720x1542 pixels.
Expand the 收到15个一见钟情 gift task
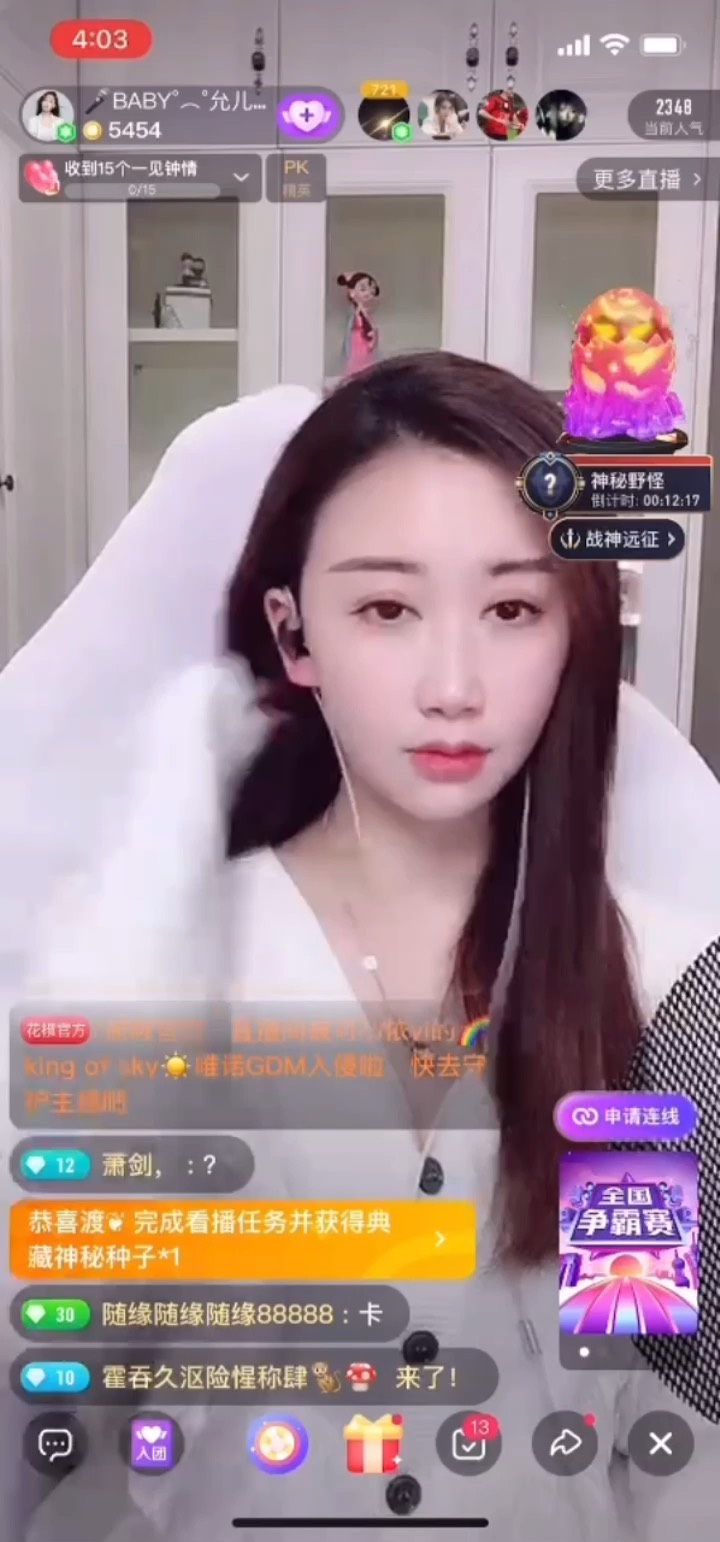240,177
